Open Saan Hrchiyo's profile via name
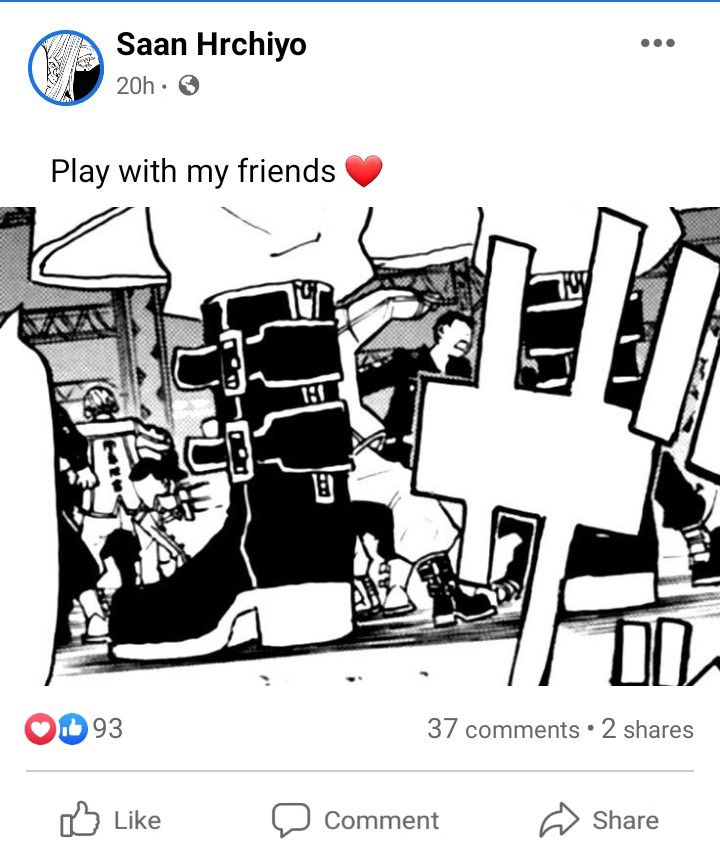The image size is (720, 855). coord(211,44)
